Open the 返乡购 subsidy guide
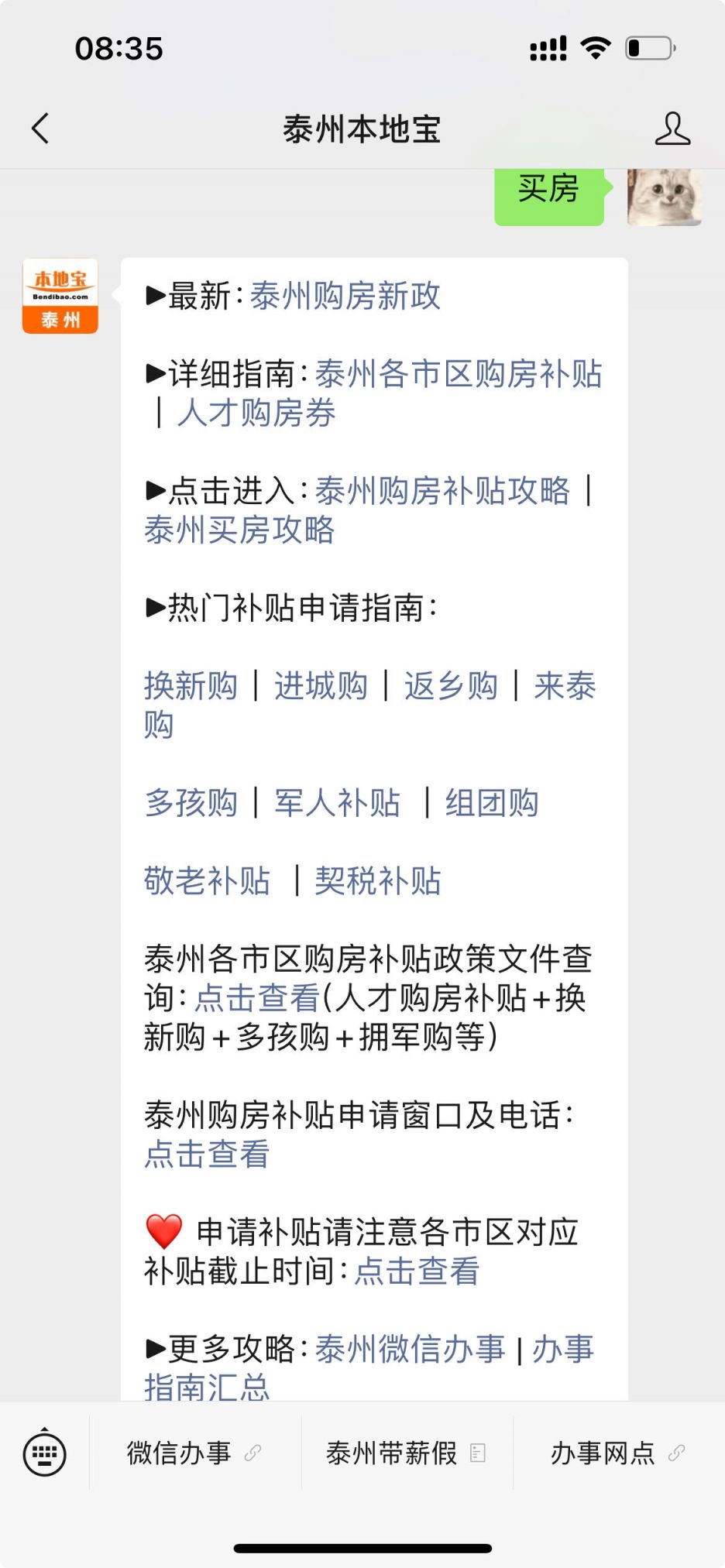This screenshot has width=725, height=1568. 451,686
